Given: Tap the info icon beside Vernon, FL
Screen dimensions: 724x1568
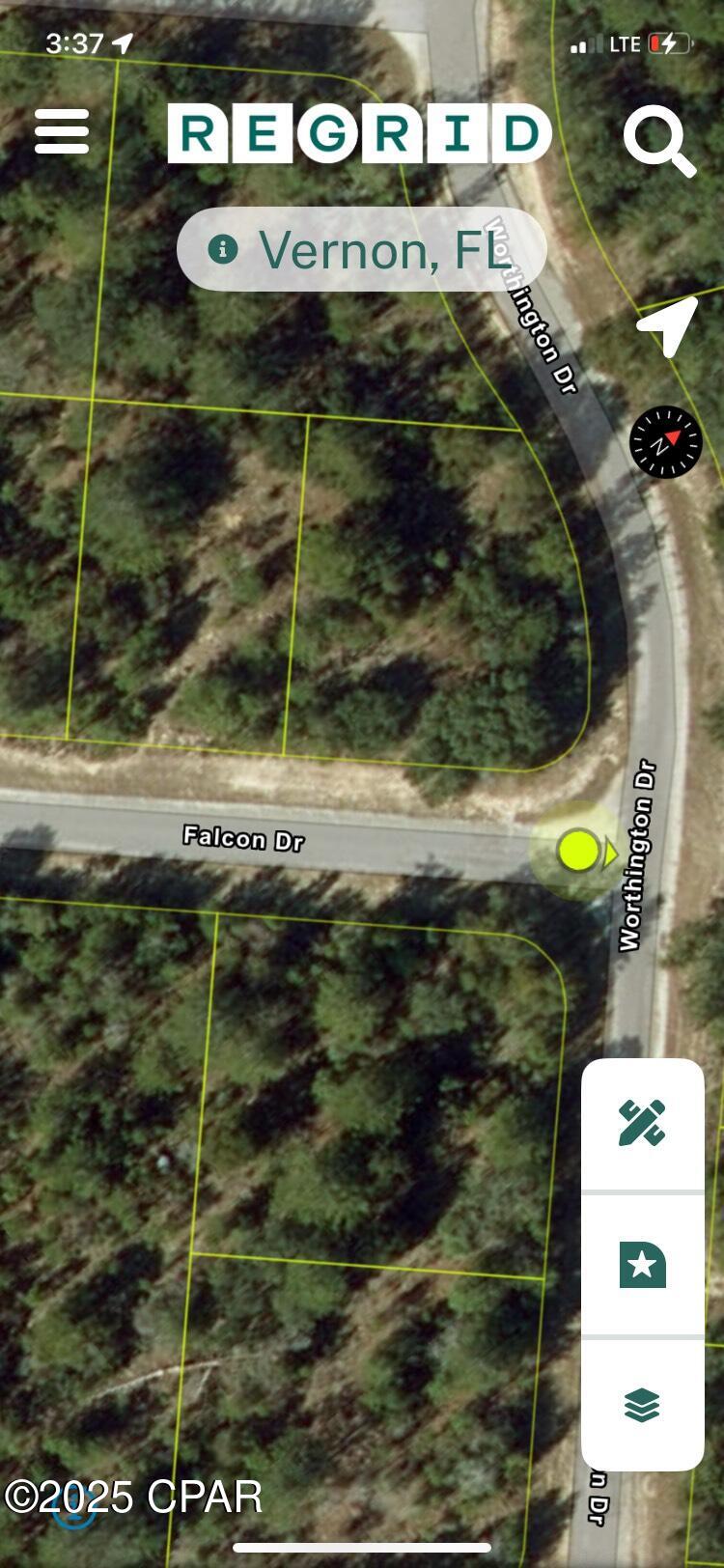Looking at the screenshot, I should (224, 249).
